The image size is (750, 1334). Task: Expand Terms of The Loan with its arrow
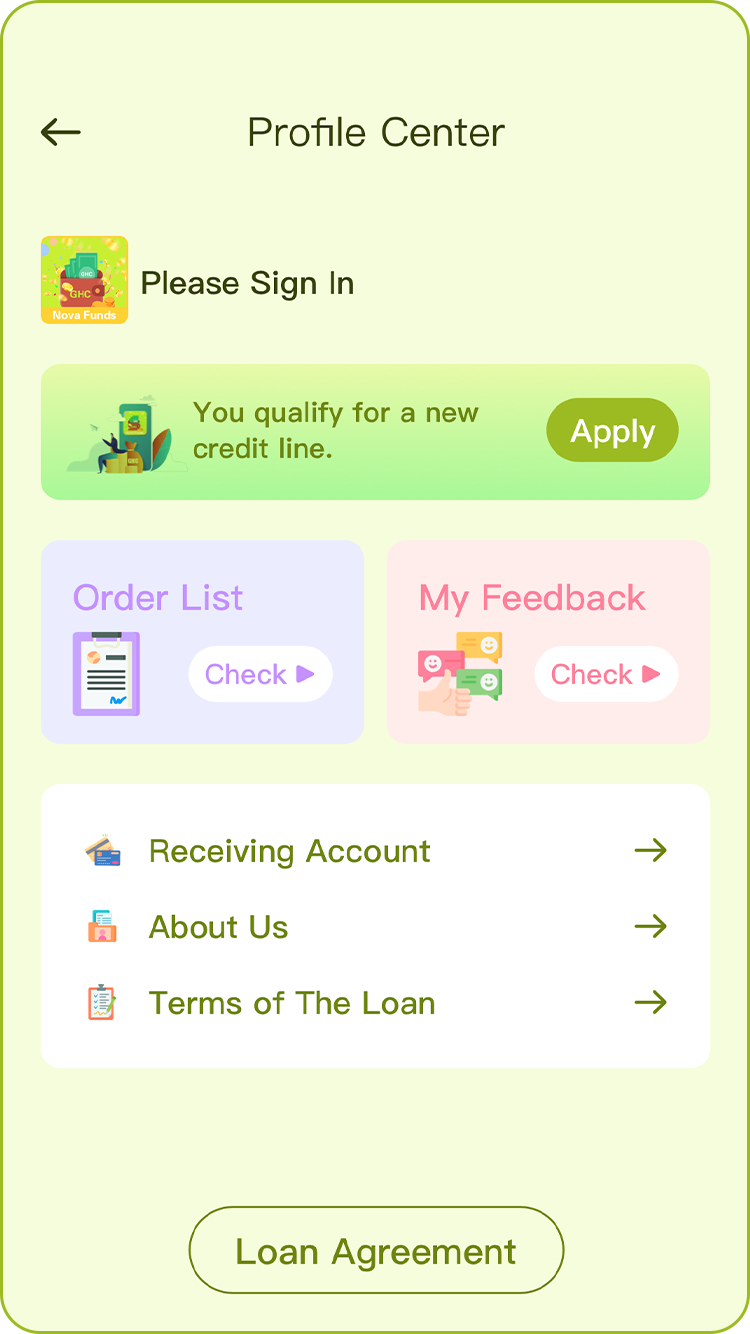tap(651, 1002)
